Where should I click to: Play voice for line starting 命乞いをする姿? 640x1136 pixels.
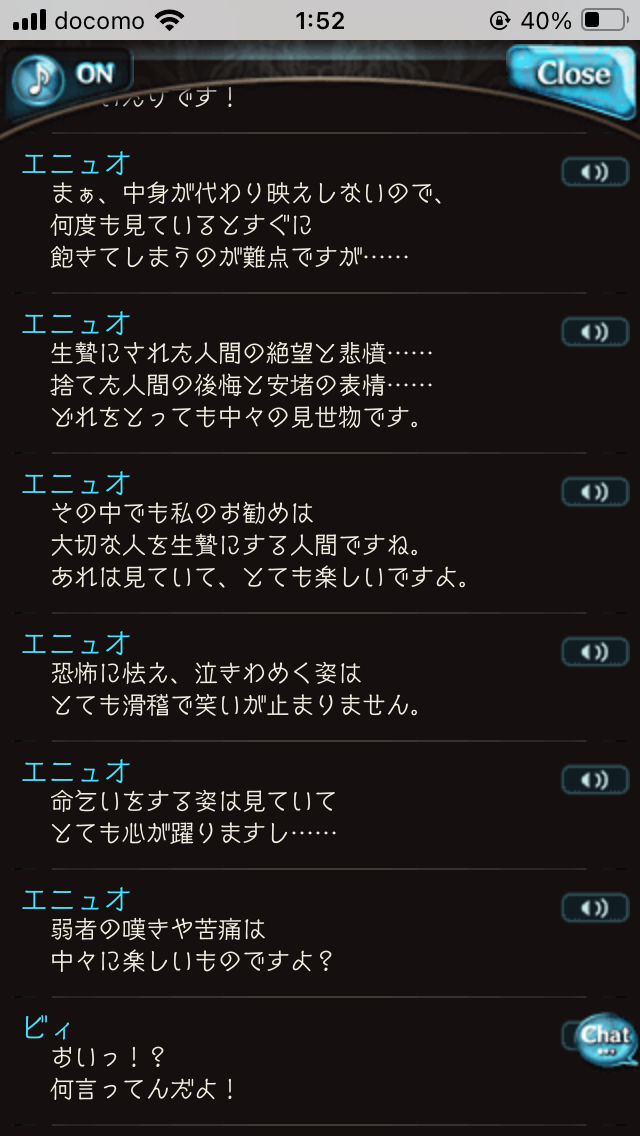tap(594, 780)
